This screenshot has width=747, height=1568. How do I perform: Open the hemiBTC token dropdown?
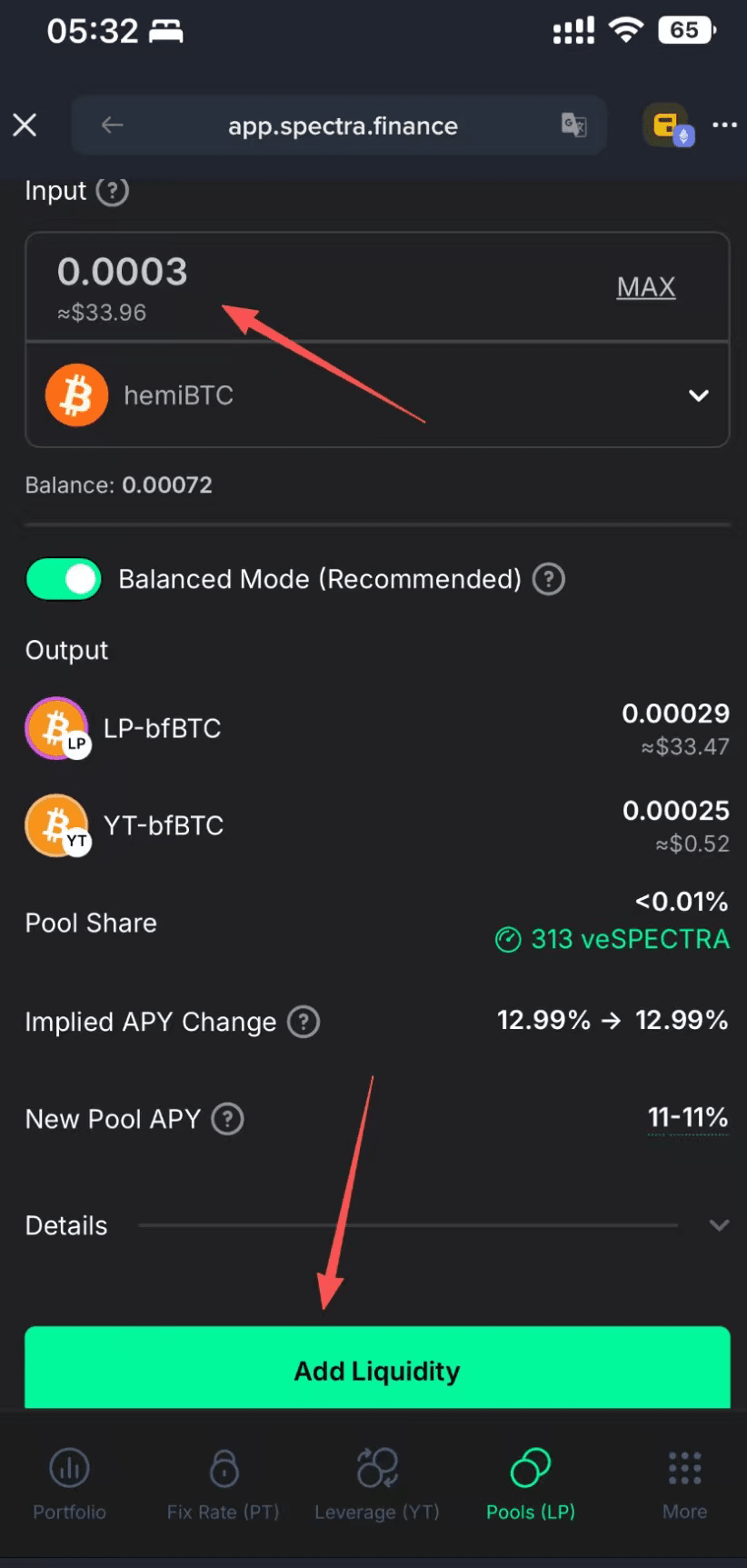click(377, 395)
